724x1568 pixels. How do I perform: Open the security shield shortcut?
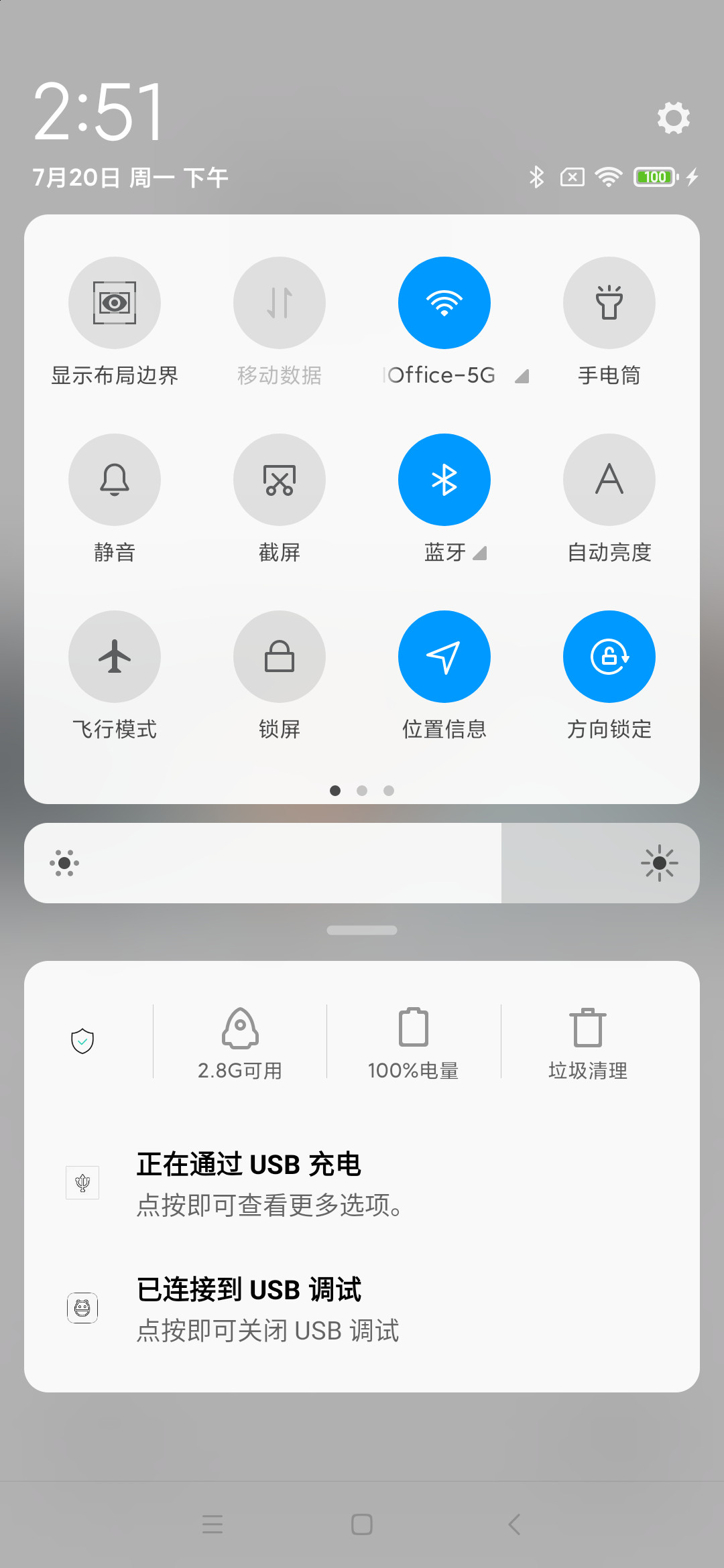(x=82, y=1041)
